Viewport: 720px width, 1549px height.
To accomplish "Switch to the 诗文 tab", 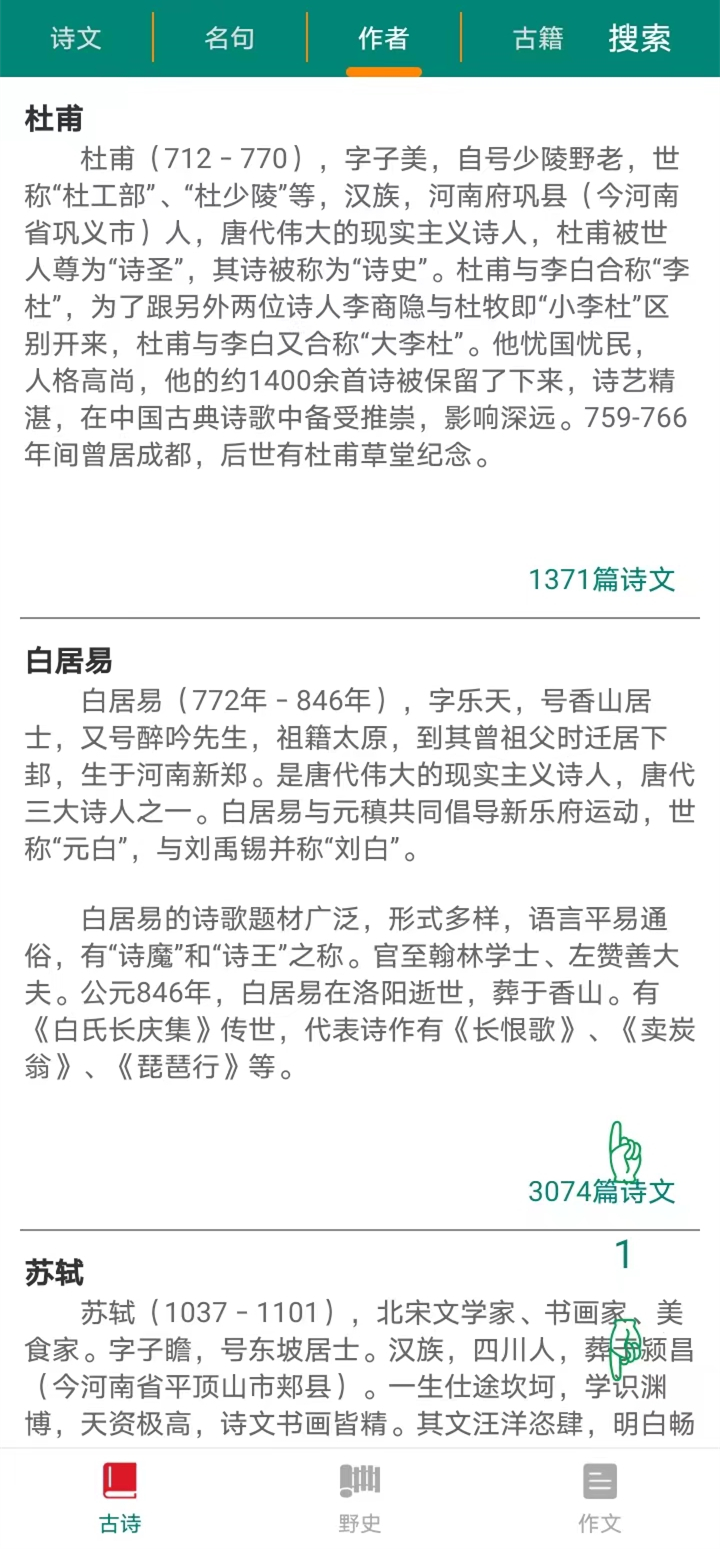I will pyautogui.click(x=75, y=38).
